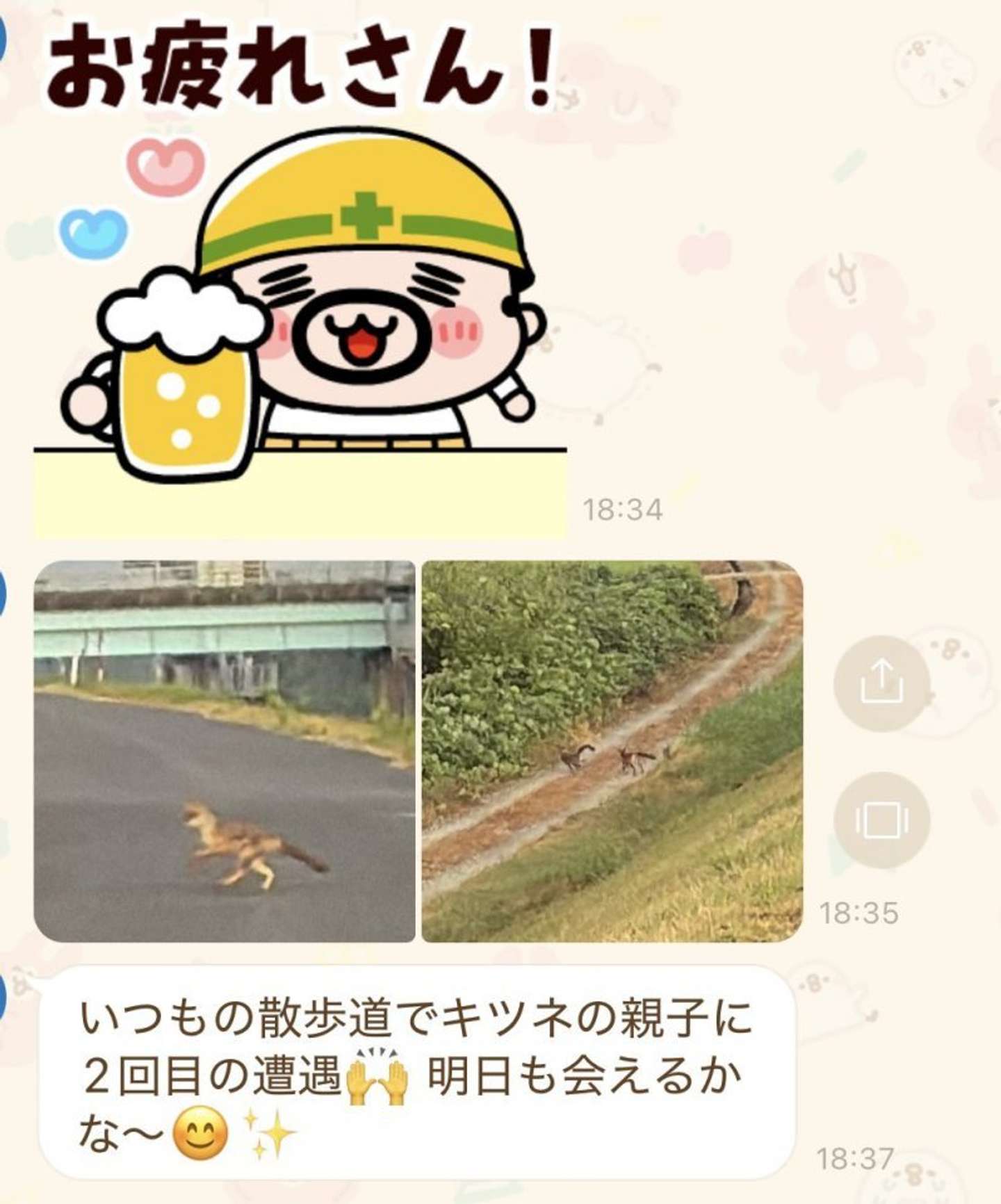Open the foxes on dirt path photo
1001x1204 pixels.
[612, 751]
